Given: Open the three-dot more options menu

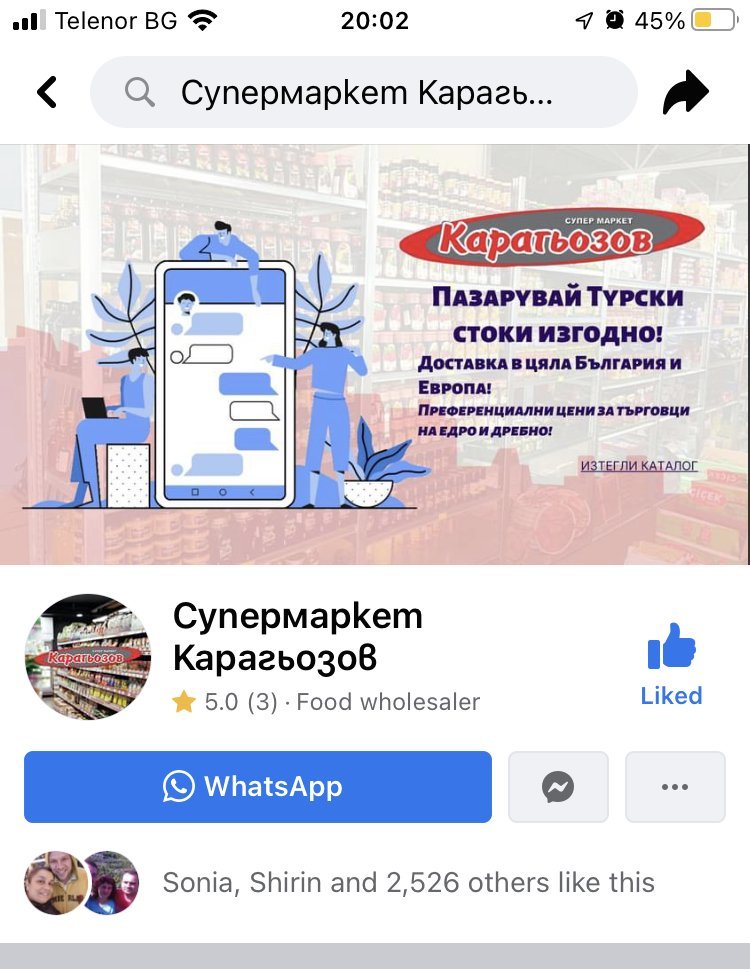Looking at the screenshot, I should click(x=675, y=787).
